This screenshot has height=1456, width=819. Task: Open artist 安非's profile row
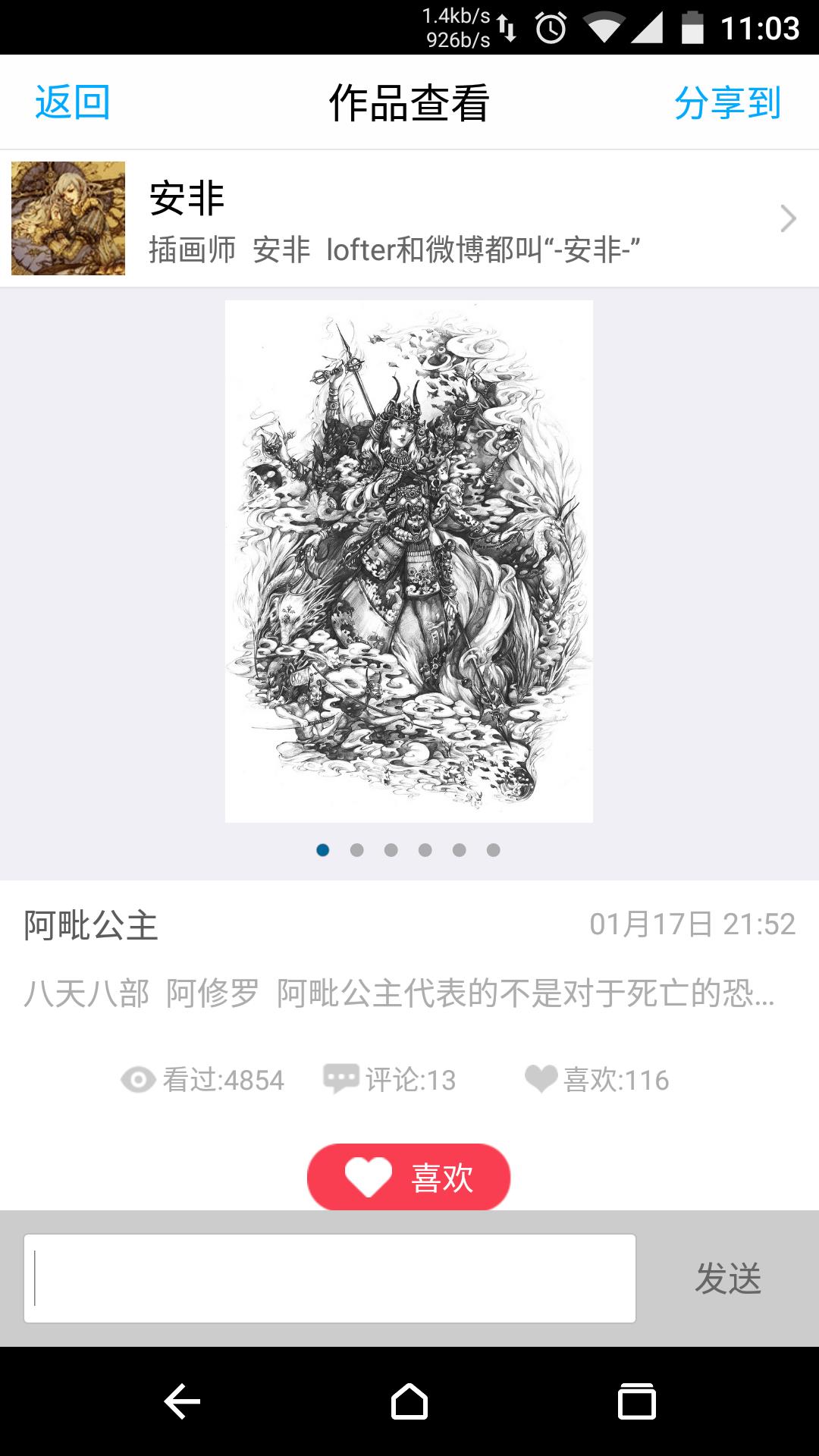pyautogui.click(x=409, y=218)
